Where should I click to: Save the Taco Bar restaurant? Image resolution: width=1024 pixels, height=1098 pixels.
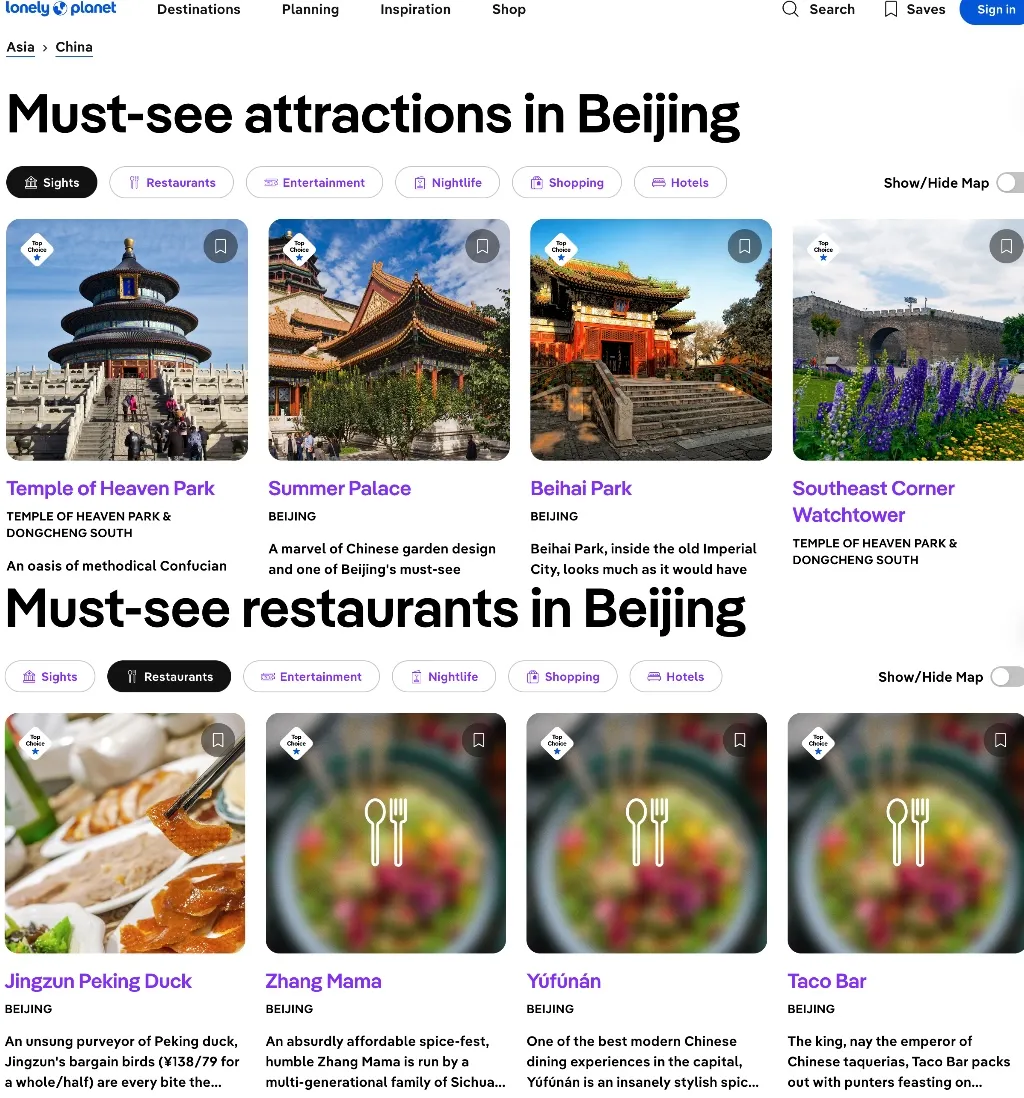coord(1000,740)
